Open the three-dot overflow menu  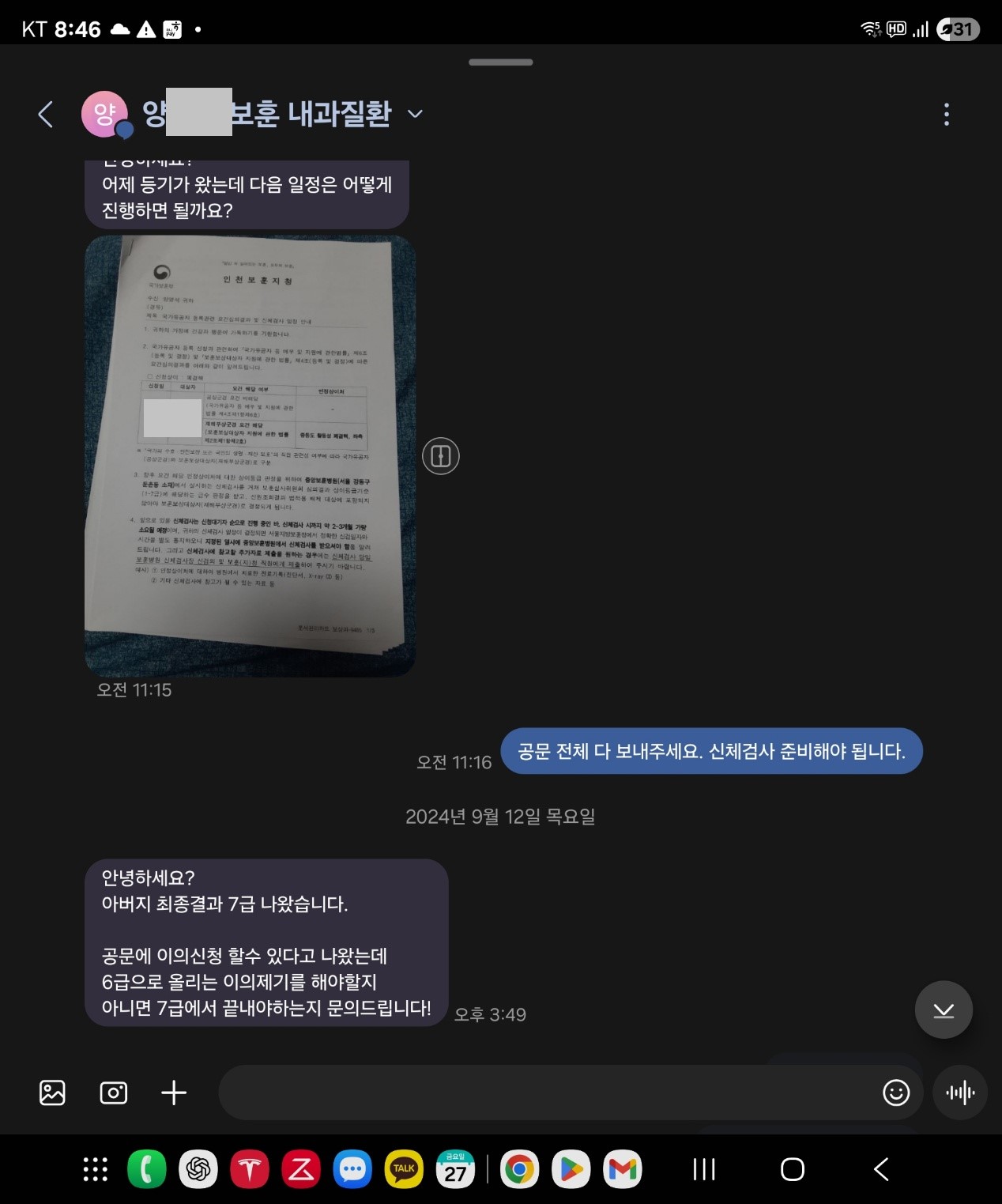946,115
